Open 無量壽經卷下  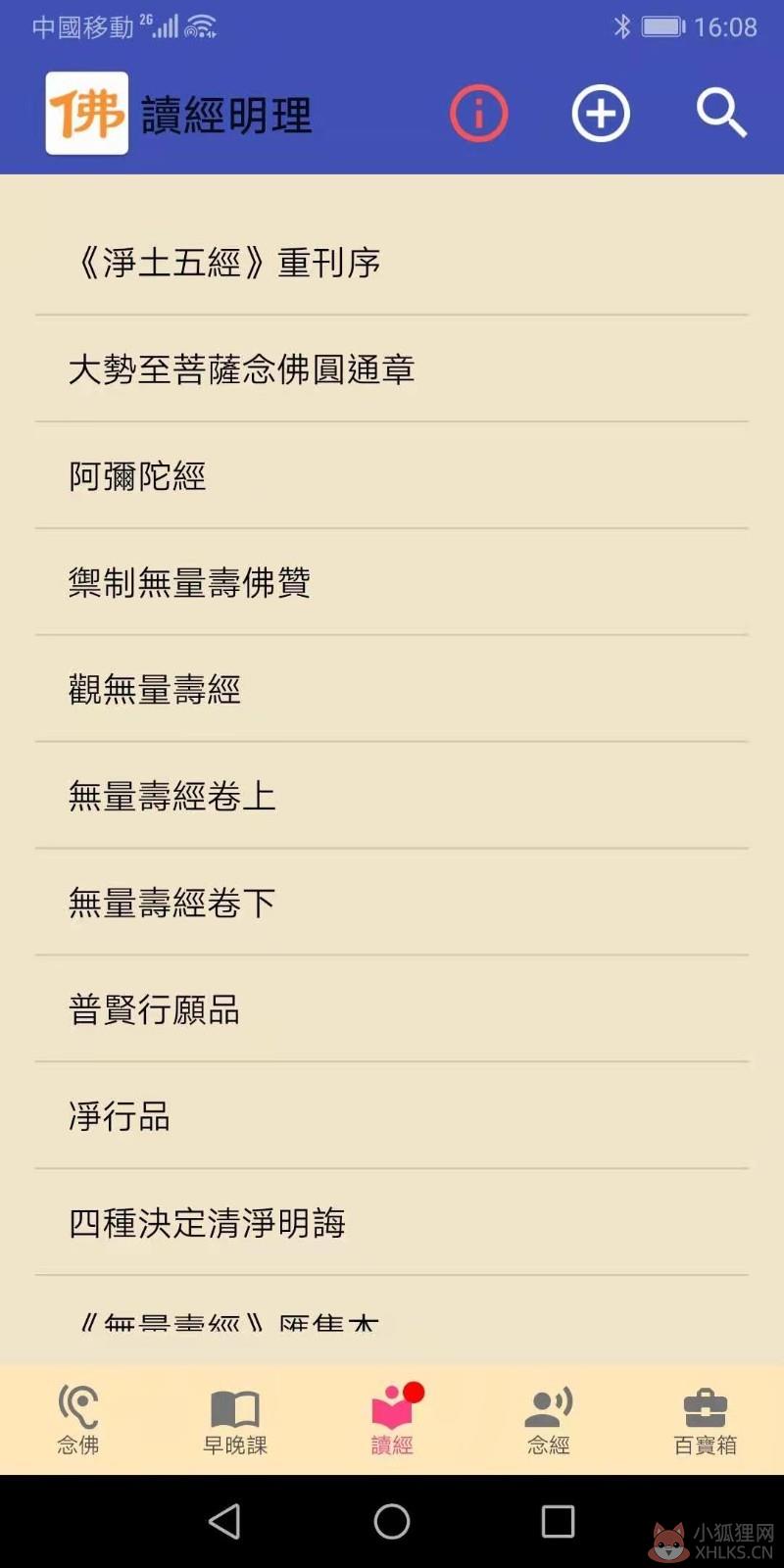(392, 903)
